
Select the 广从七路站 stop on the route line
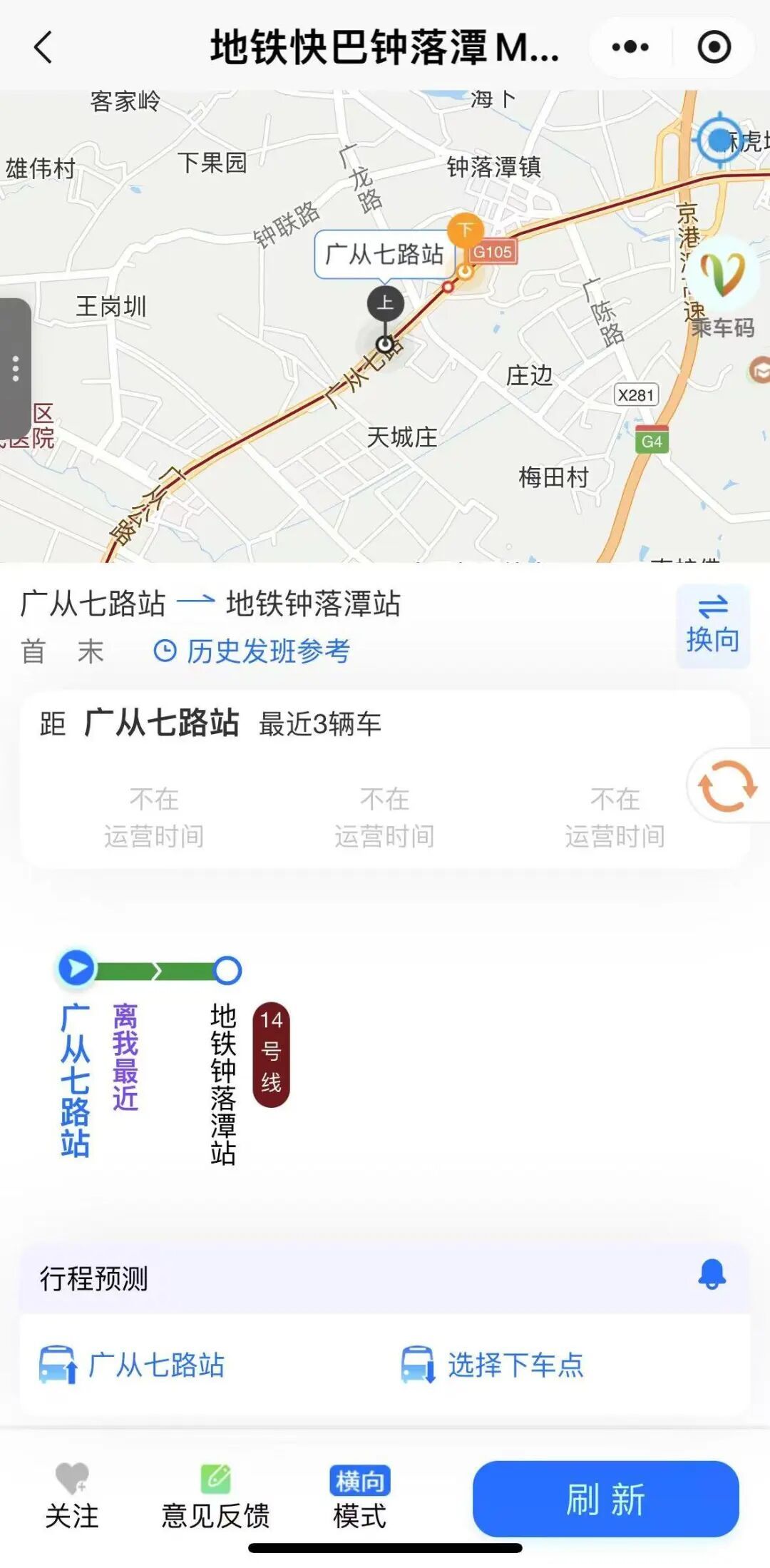tap(76, 969)
